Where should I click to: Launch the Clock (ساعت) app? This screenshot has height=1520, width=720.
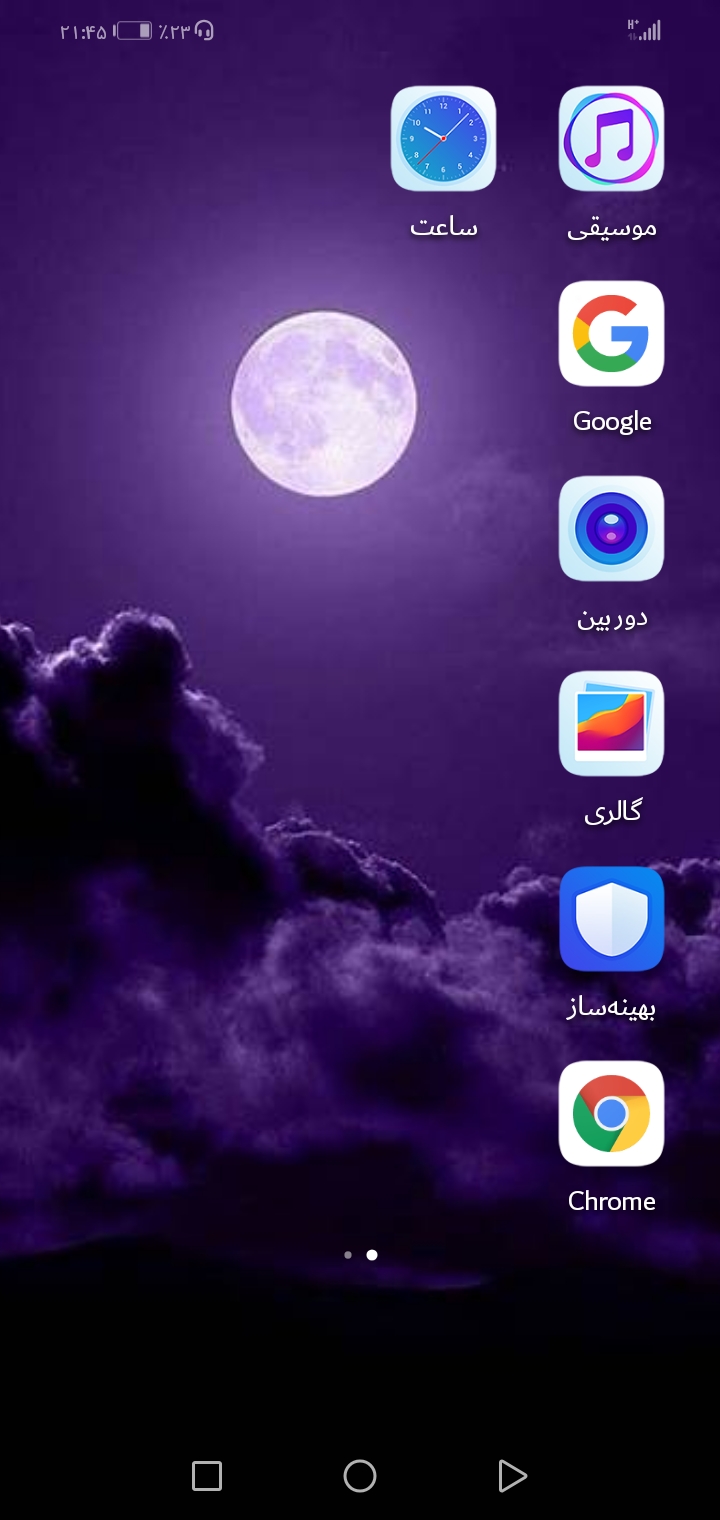[443, 139]
